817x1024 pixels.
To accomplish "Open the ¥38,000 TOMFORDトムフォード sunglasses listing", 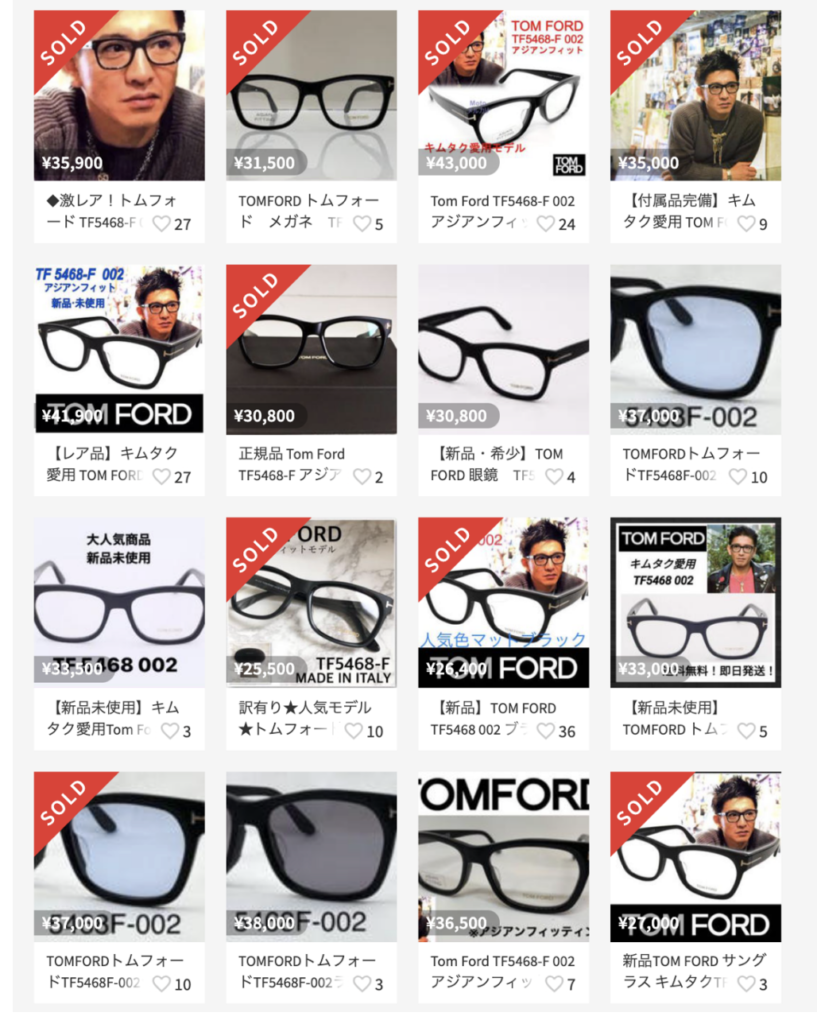I will [x=311, y=856].
